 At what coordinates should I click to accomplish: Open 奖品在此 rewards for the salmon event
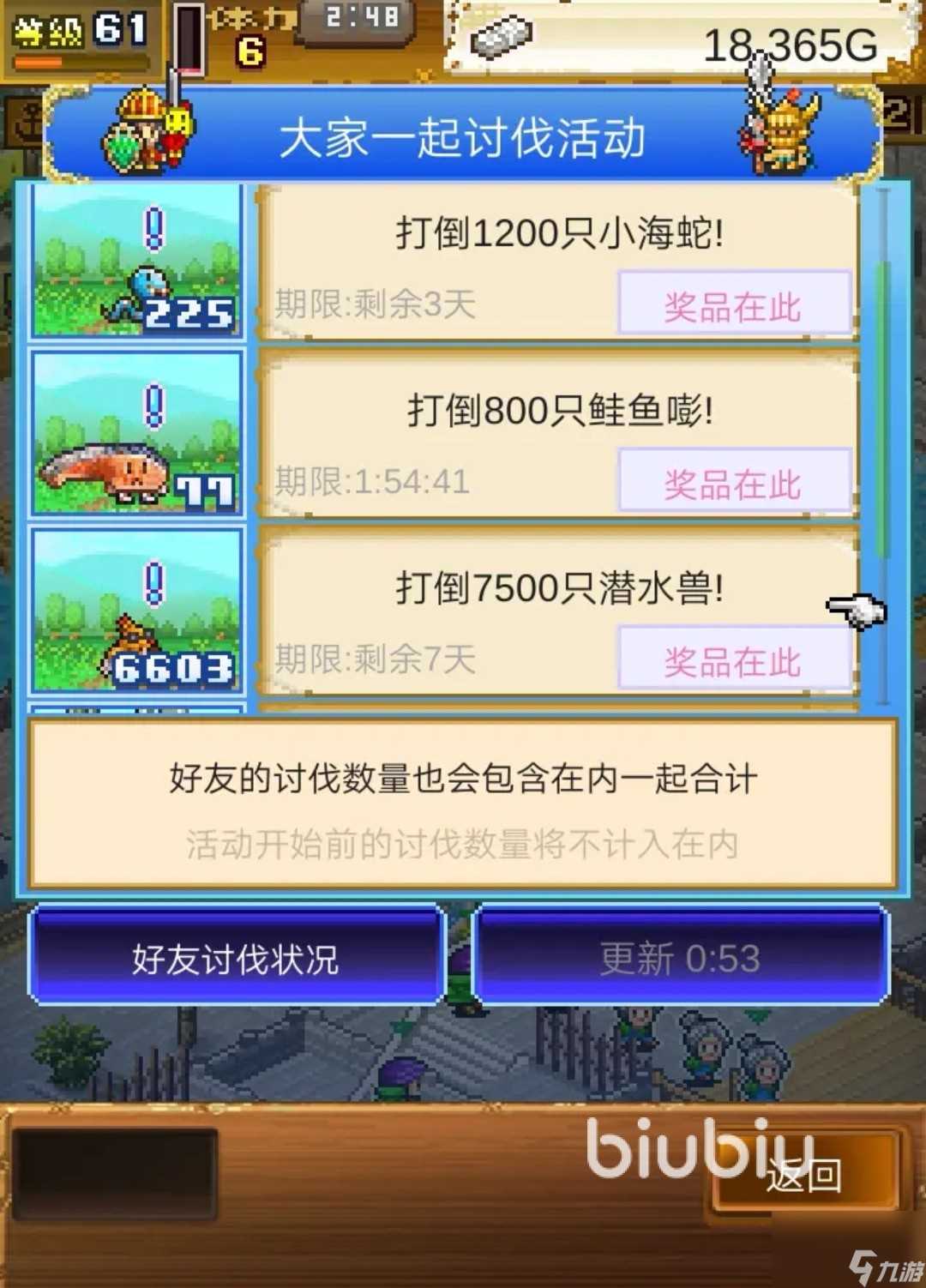[x=733, y=483]
